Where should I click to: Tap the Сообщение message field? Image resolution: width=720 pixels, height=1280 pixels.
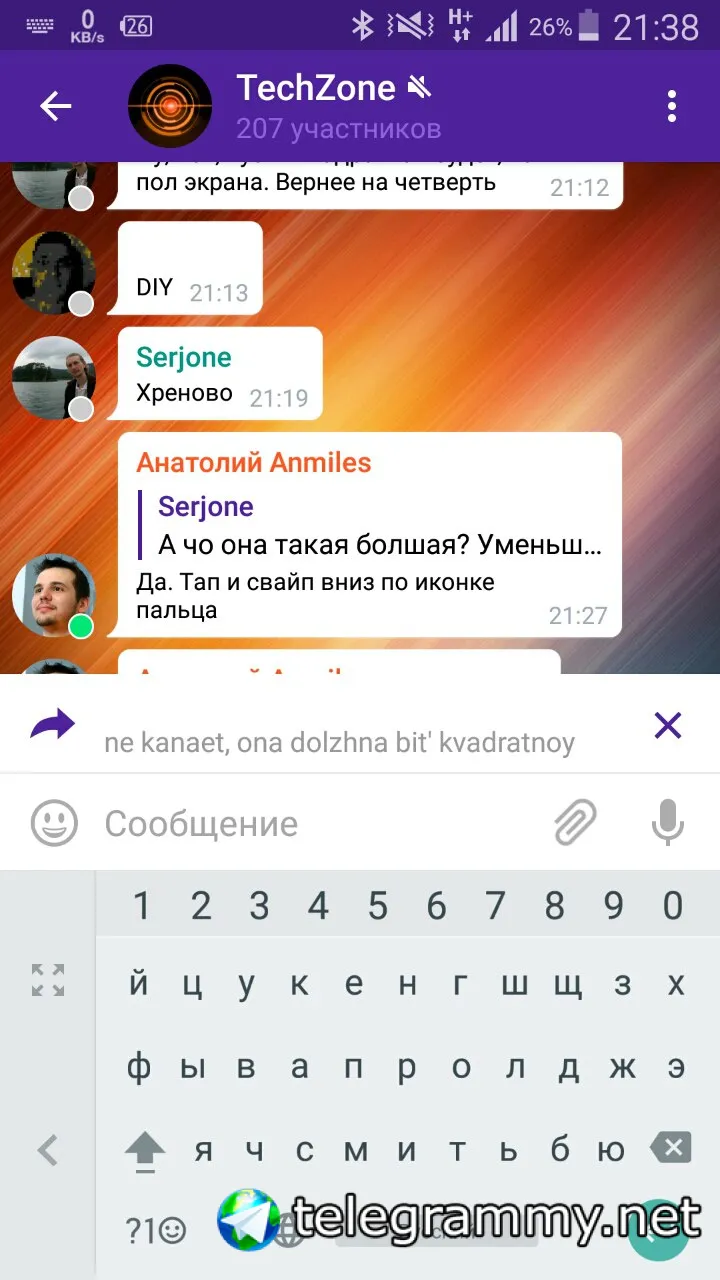pos(320,823)
